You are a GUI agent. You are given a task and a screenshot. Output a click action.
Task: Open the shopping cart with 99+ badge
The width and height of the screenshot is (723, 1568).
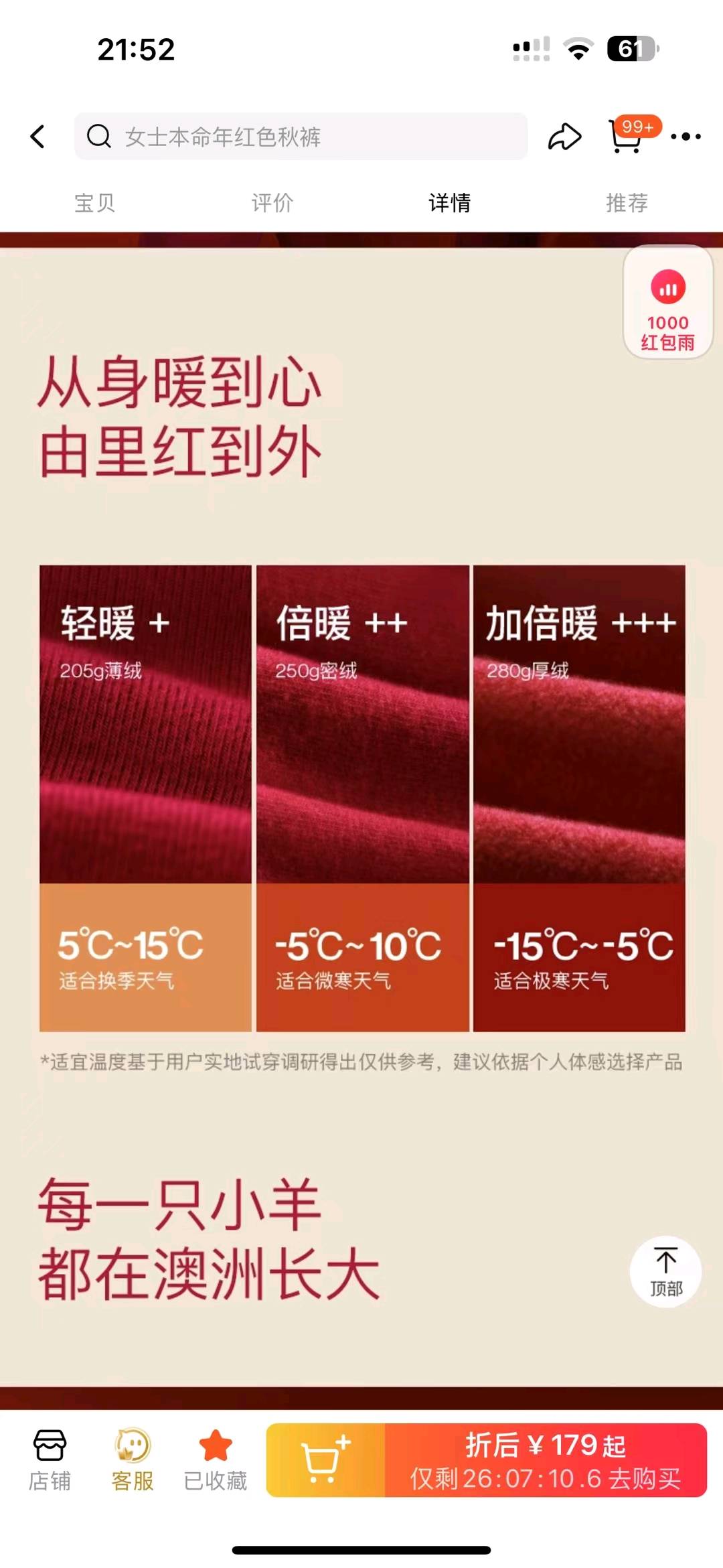(626, 137)
